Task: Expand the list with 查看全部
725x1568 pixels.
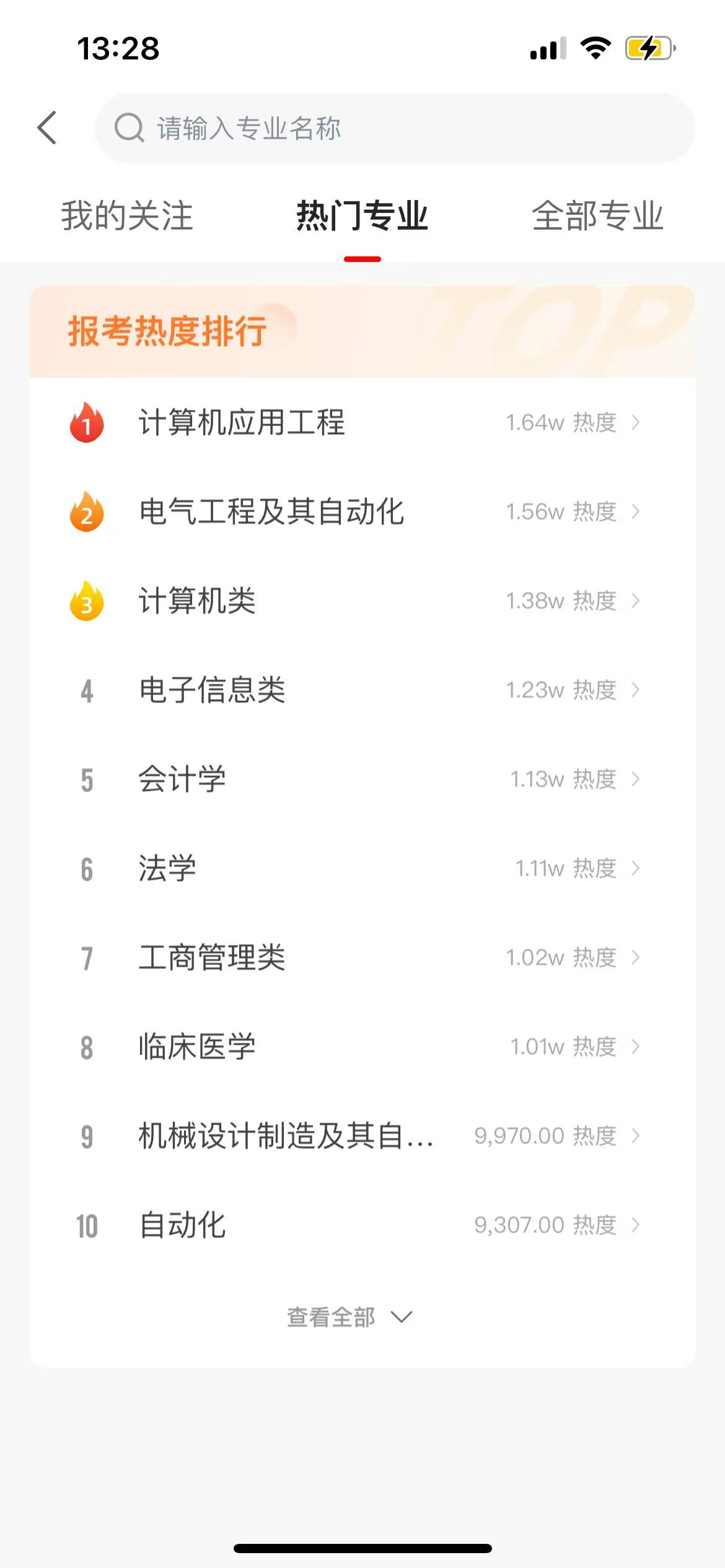Action: 349,1317
